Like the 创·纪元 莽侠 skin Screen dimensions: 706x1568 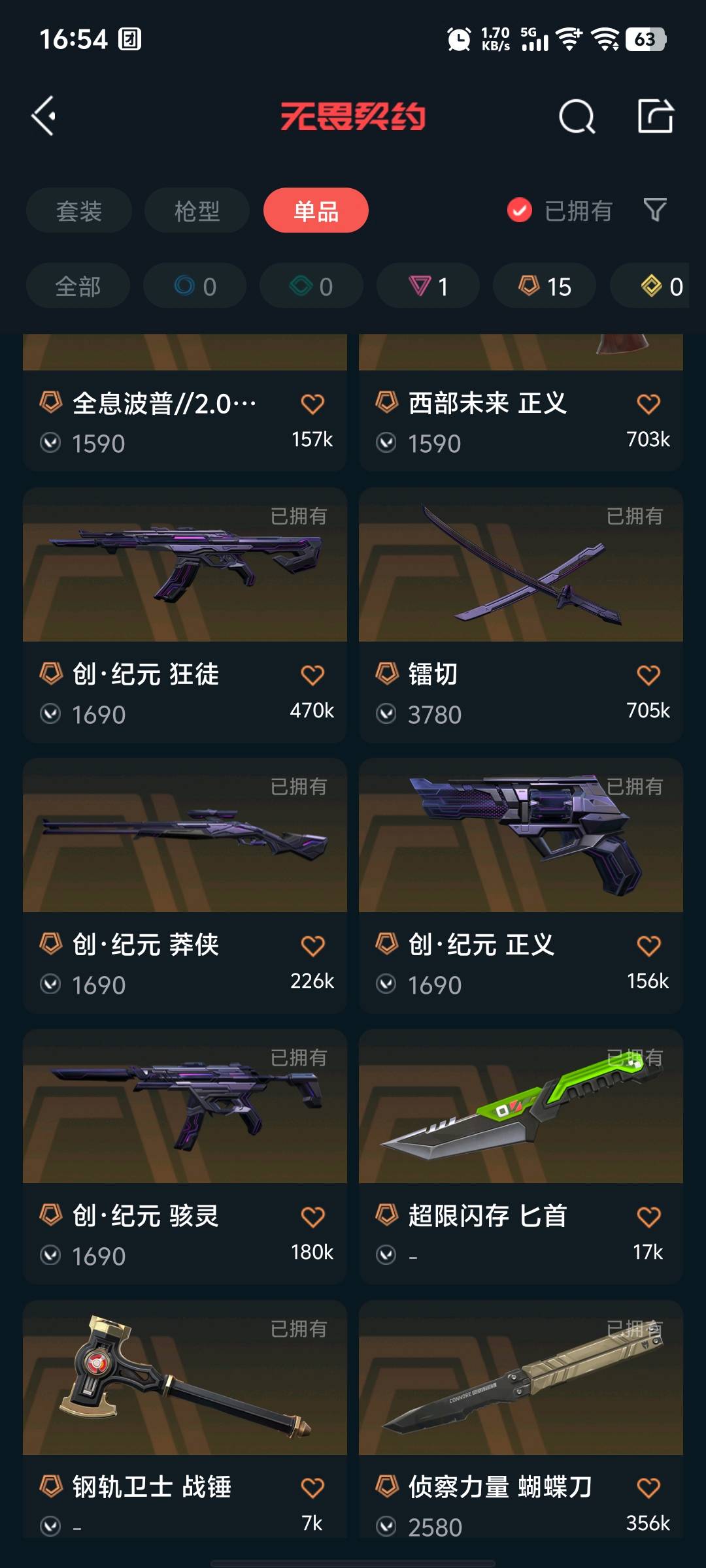point(312,946)
